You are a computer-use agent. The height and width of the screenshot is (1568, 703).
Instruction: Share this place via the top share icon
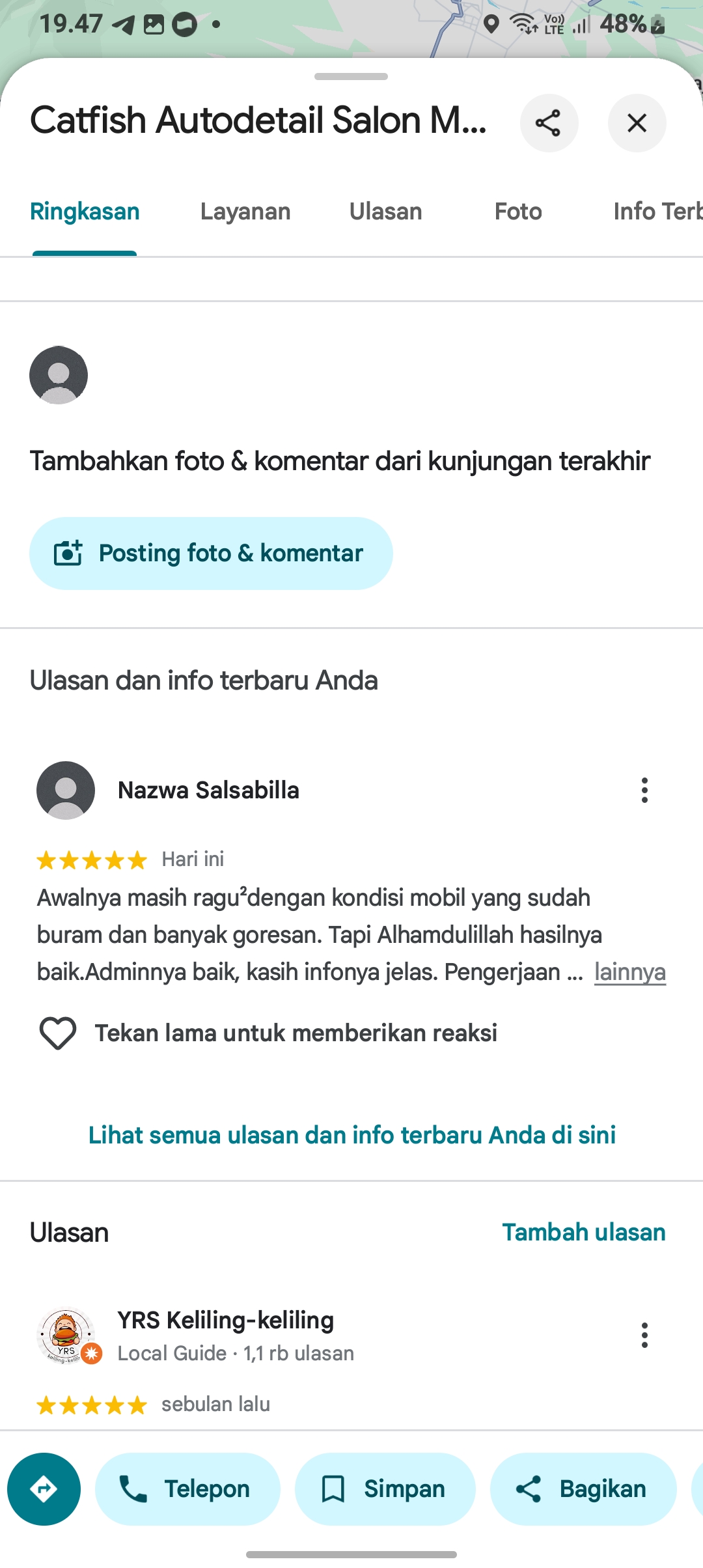click(x=549, y=123)
